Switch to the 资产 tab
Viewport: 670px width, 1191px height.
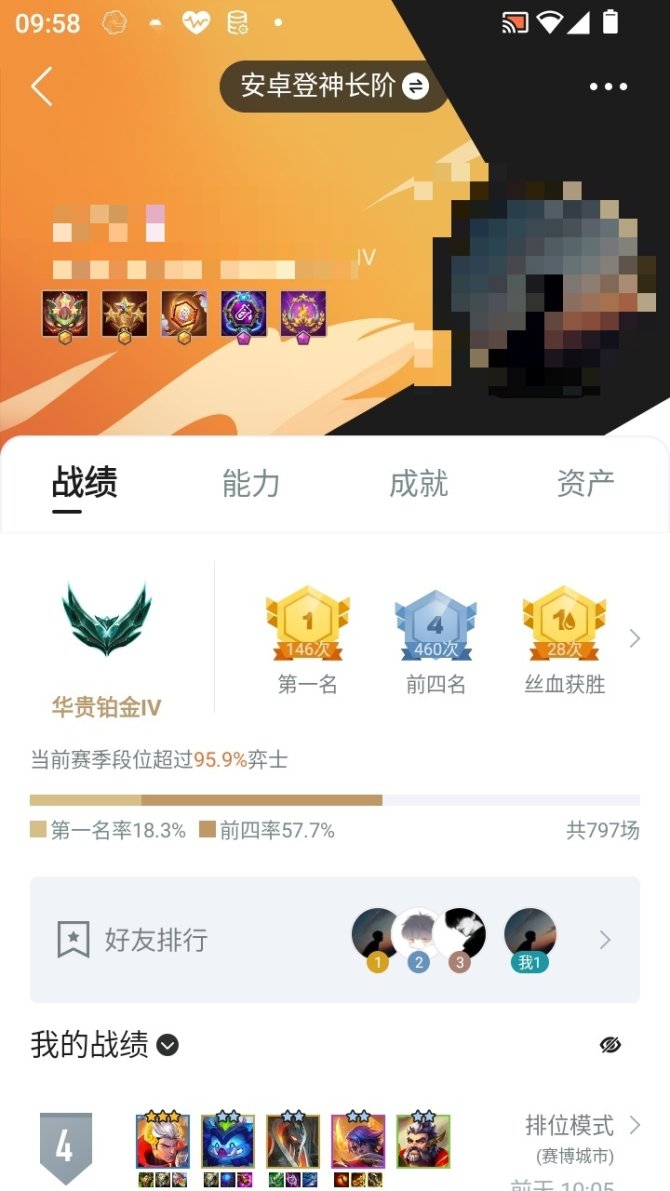point(585,484)
